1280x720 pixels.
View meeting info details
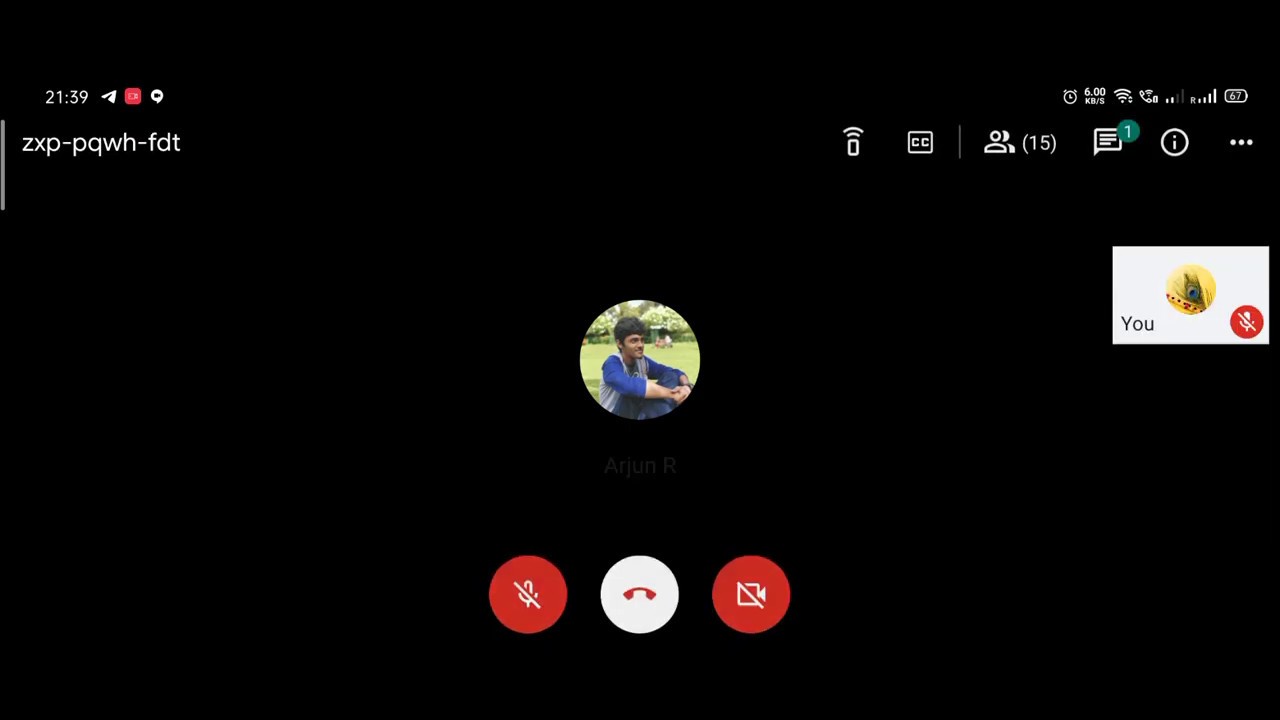pos(1174,143)
